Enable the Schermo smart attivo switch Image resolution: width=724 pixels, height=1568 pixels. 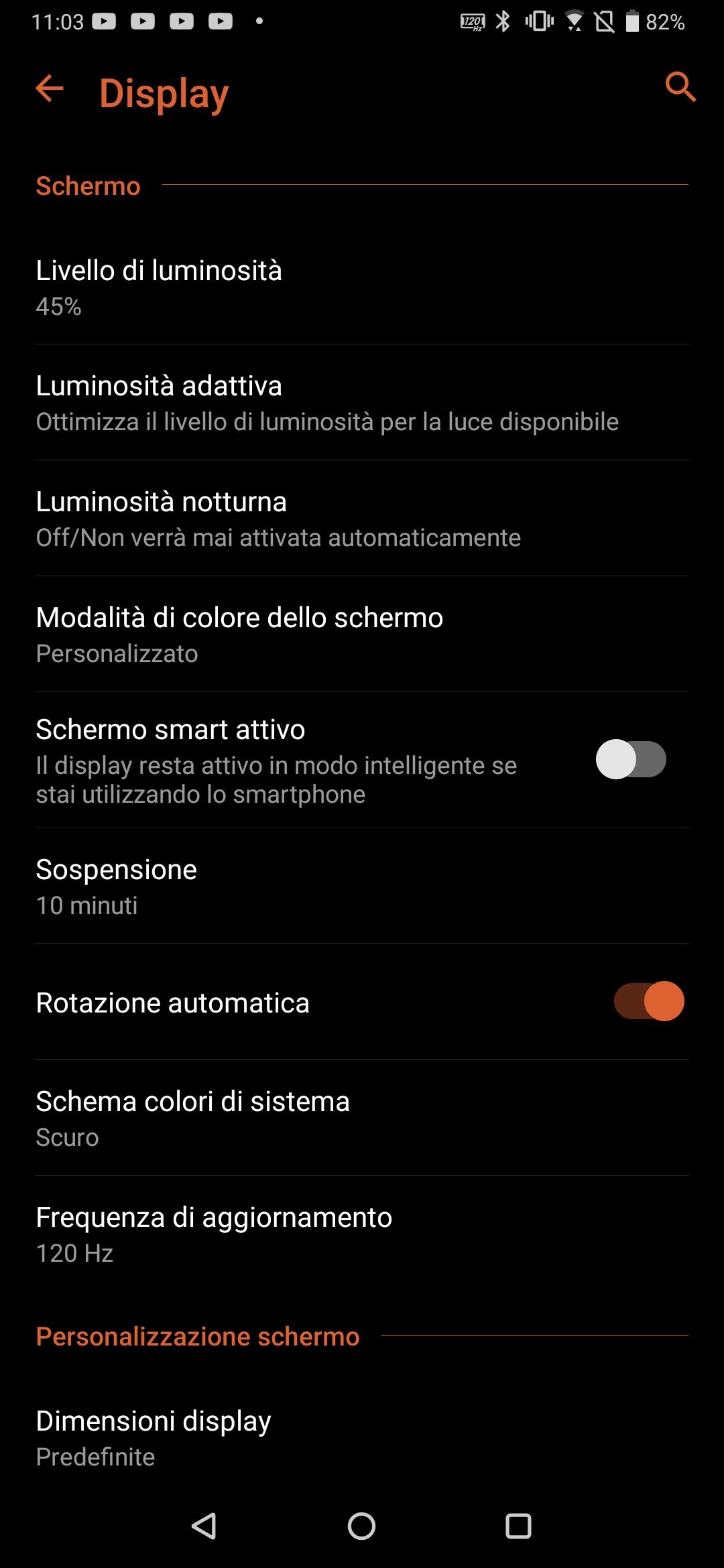tap(631, 759)
